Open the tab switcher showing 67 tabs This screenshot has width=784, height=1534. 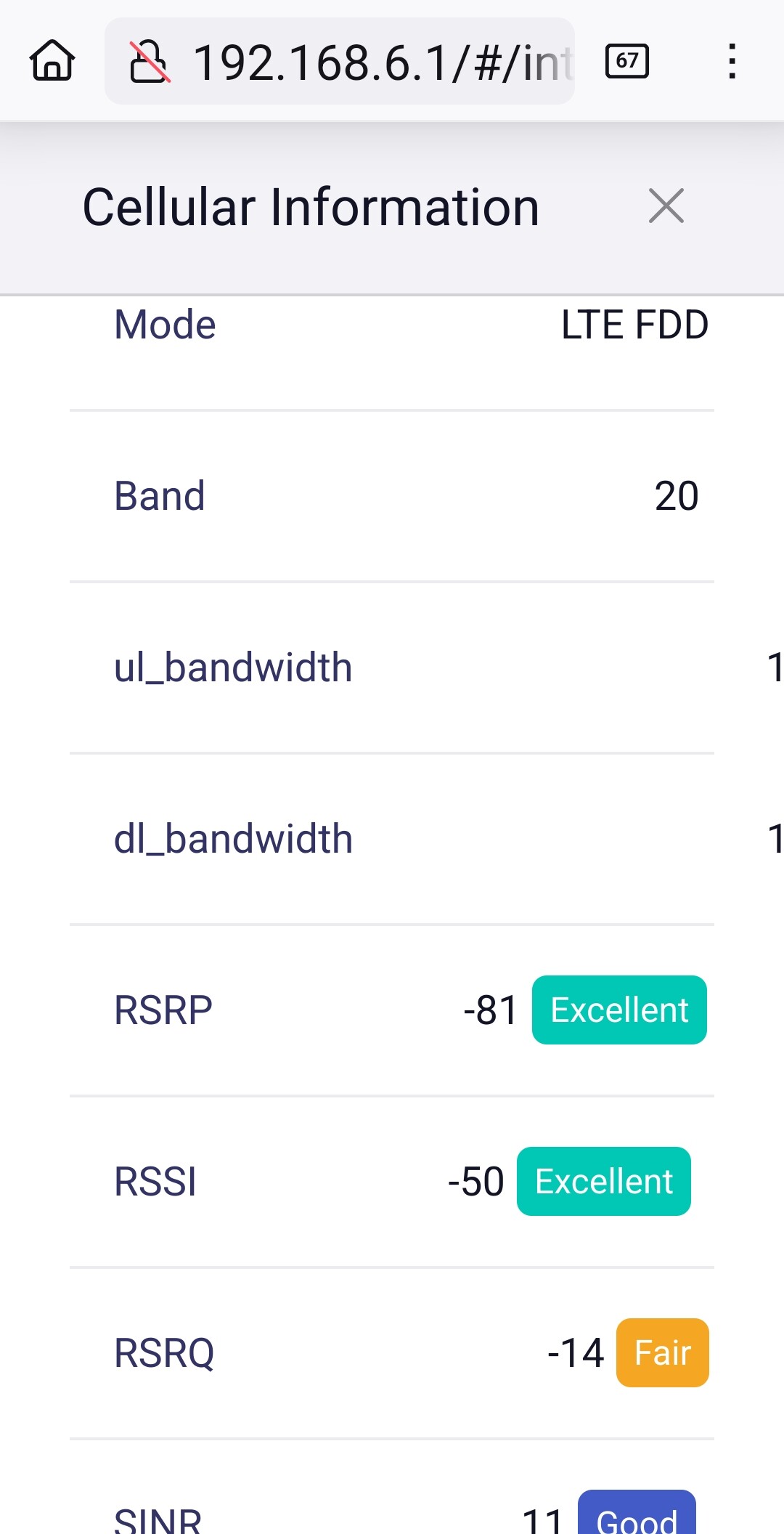coord(627,61)
